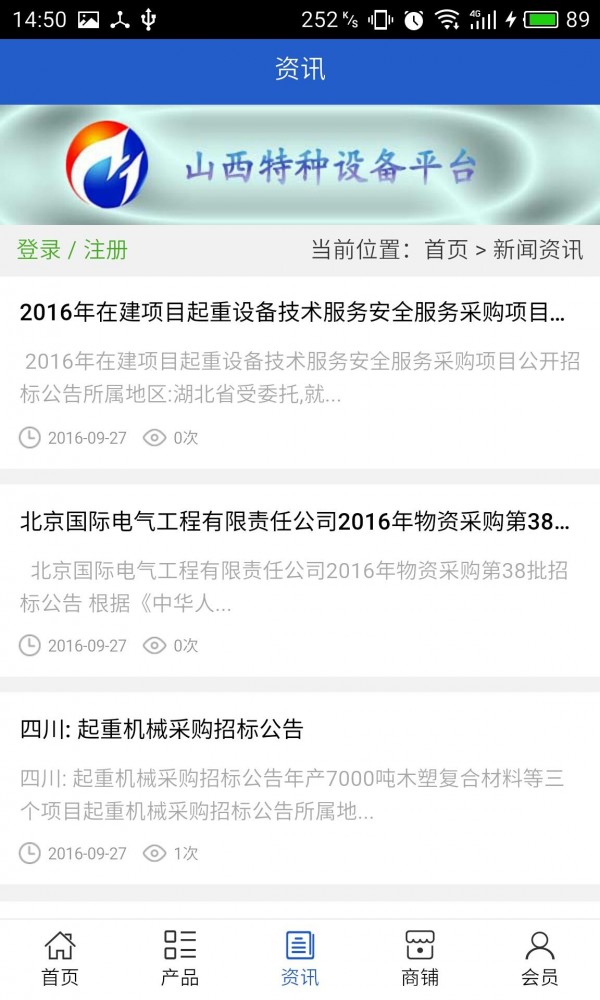Select the 资讯 news tab

[300, 959]
